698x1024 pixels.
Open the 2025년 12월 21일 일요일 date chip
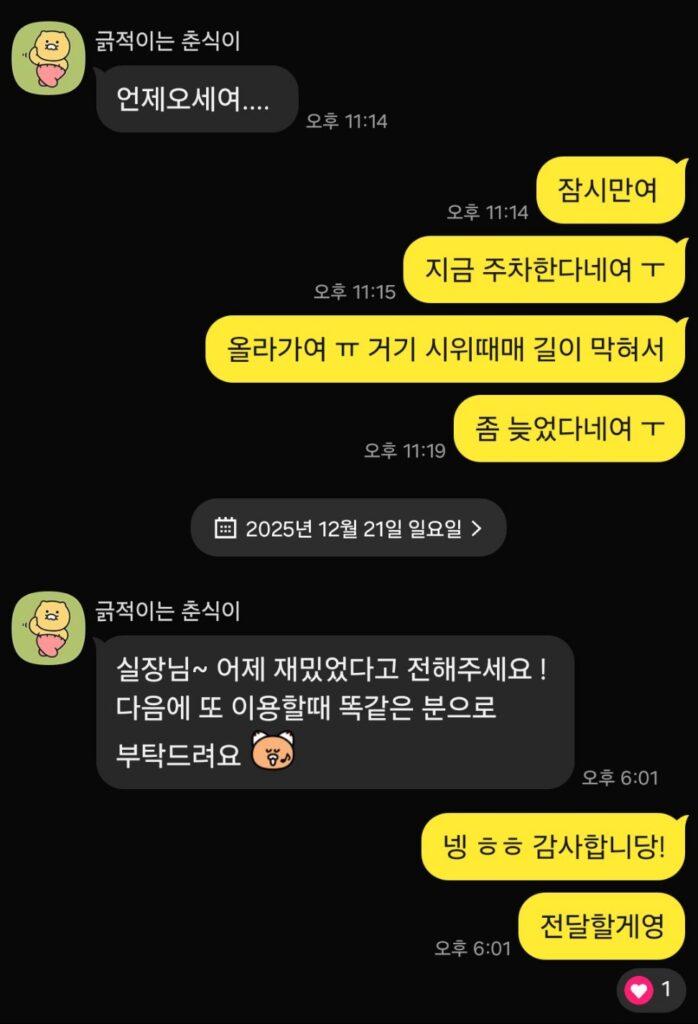pyautogui.click(x=348, y=528)
